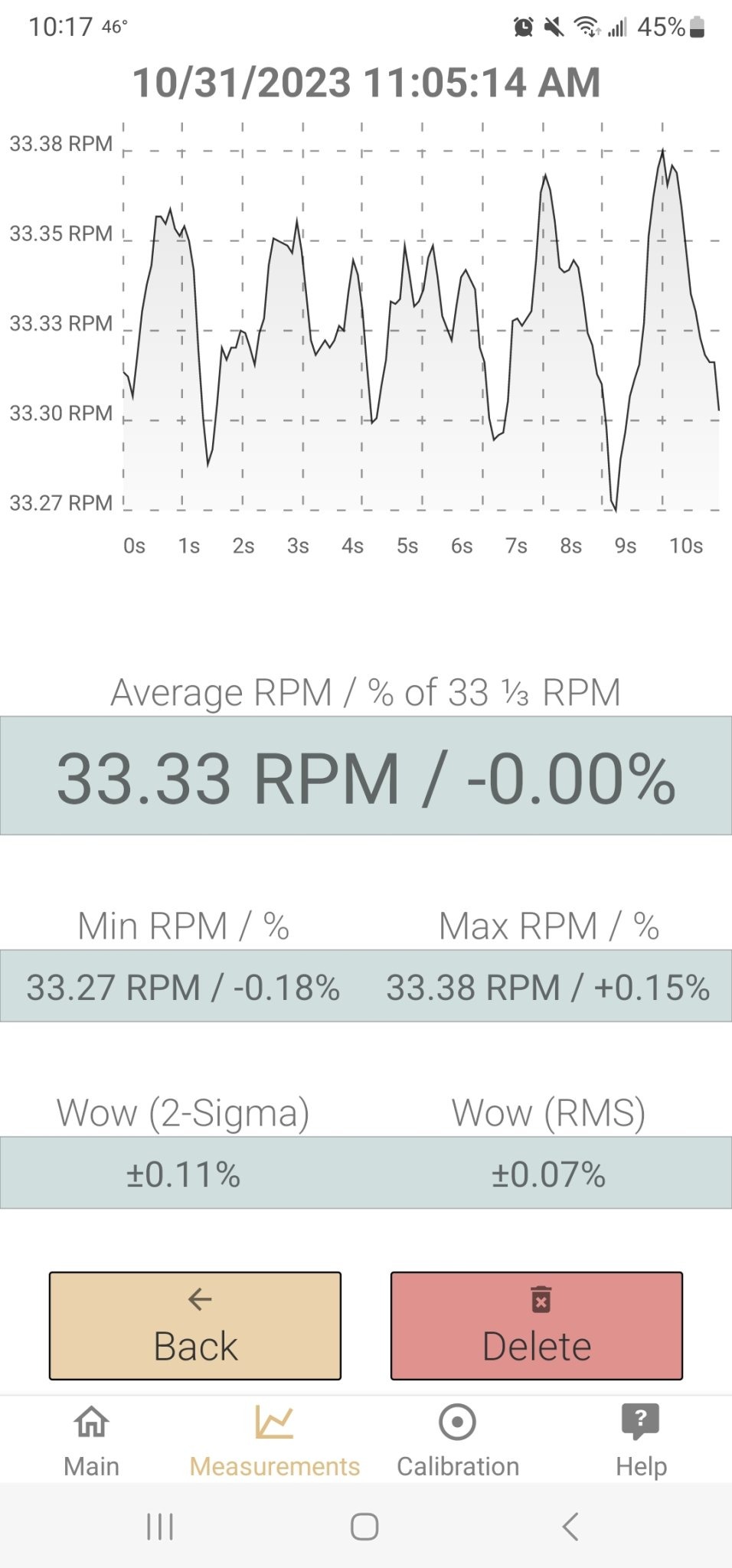Go back using the Back button

(x=195, y=1326)
